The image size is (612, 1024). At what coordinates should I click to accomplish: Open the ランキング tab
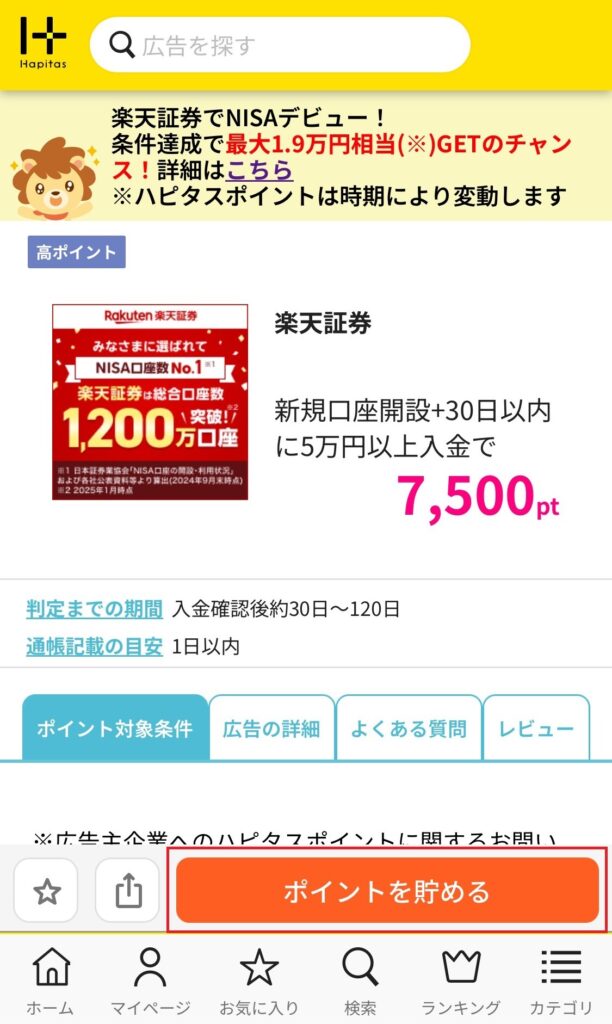[x=461, y=981]
